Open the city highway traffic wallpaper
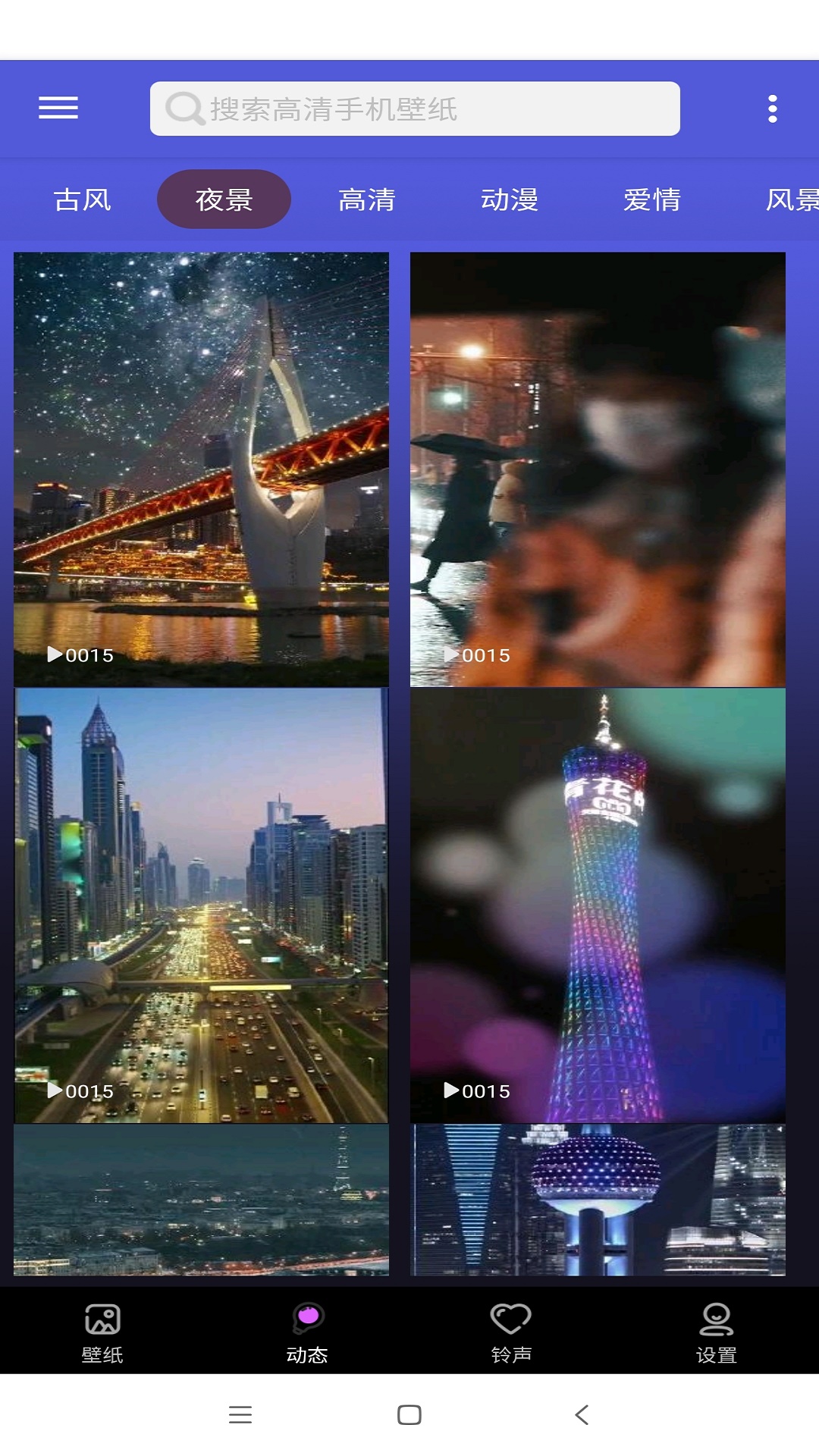The width and height of the screenshot is (819, 1456). point(201,905)
